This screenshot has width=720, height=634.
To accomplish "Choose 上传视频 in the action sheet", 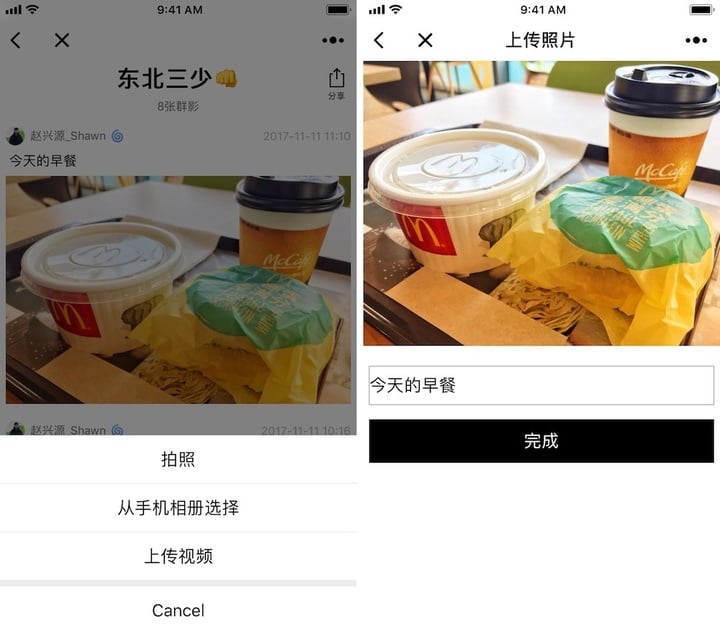I will pyautogui.click(x=178, y=556).
